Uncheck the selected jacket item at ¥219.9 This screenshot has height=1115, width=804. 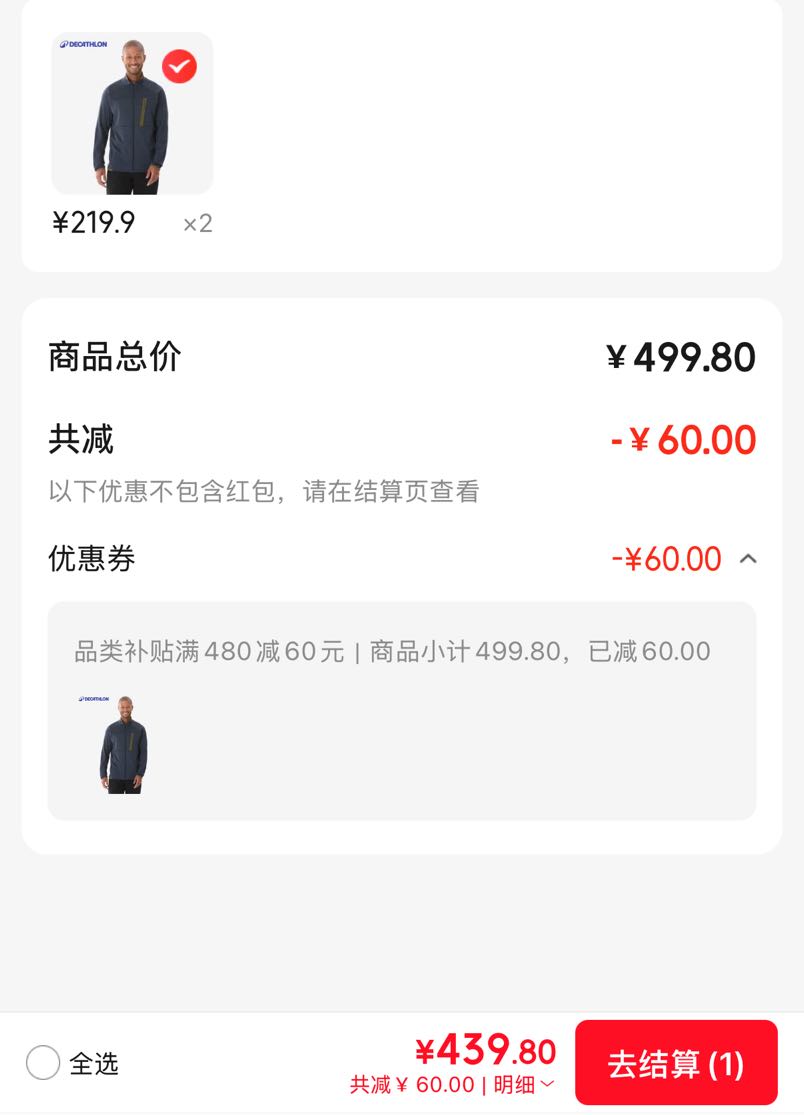coord(179,67)
